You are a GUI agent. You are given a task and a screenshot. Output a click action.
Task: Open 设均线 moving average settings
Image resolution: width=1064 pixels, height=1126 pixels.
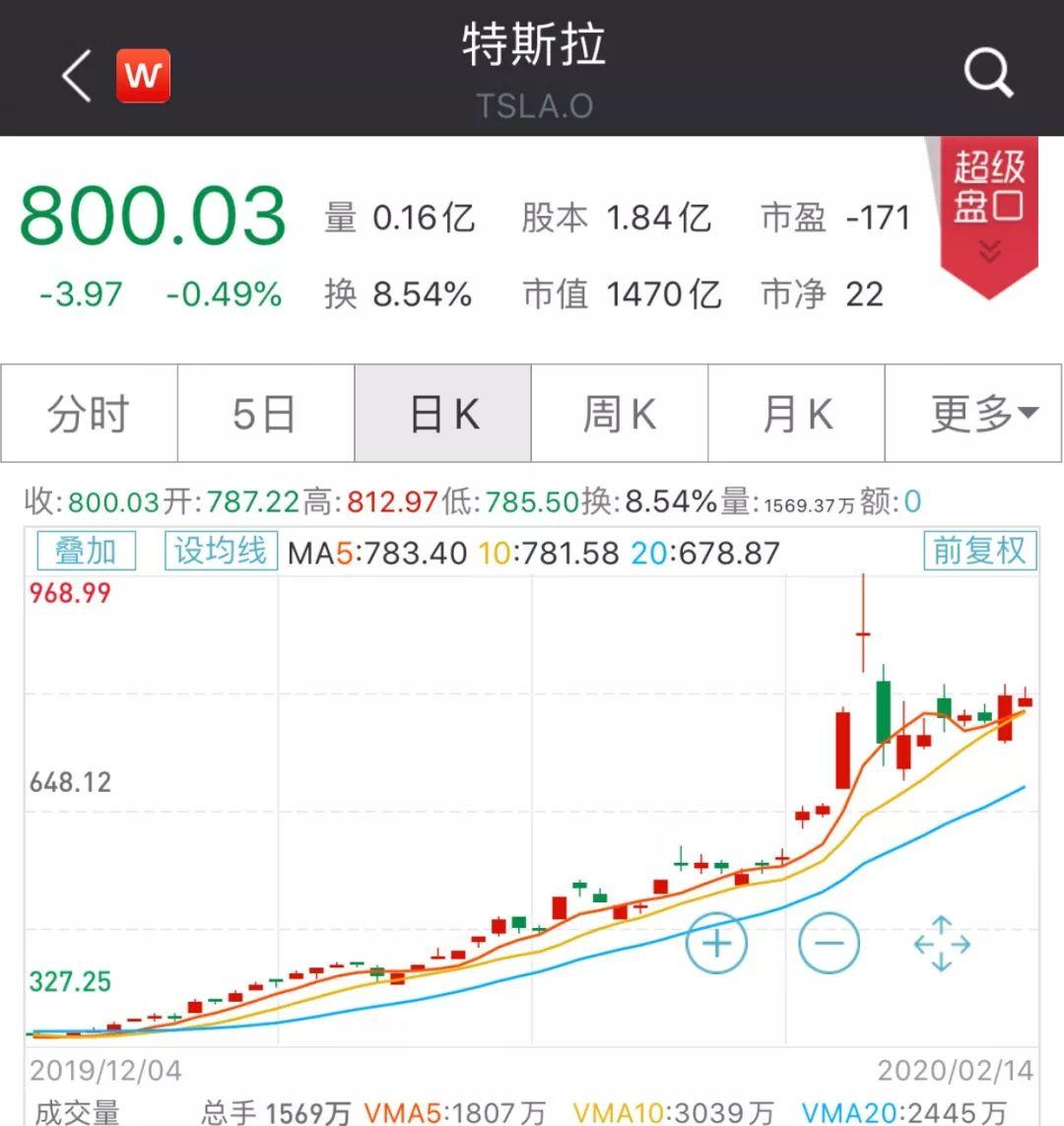[x=221, y=551]
